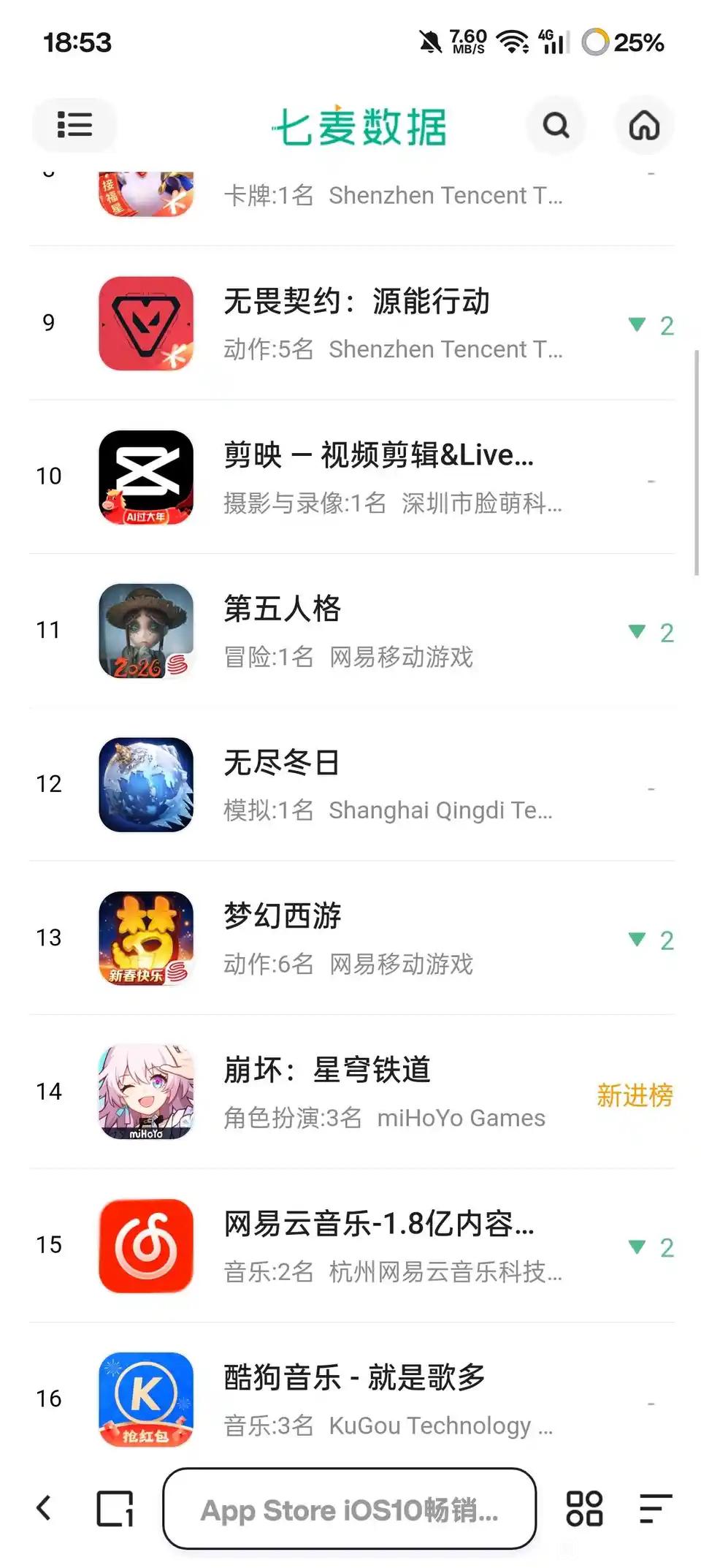Open the four-square browser grid button
The width and height of the screenshot is (701, 1568).
pos(584,1508)
